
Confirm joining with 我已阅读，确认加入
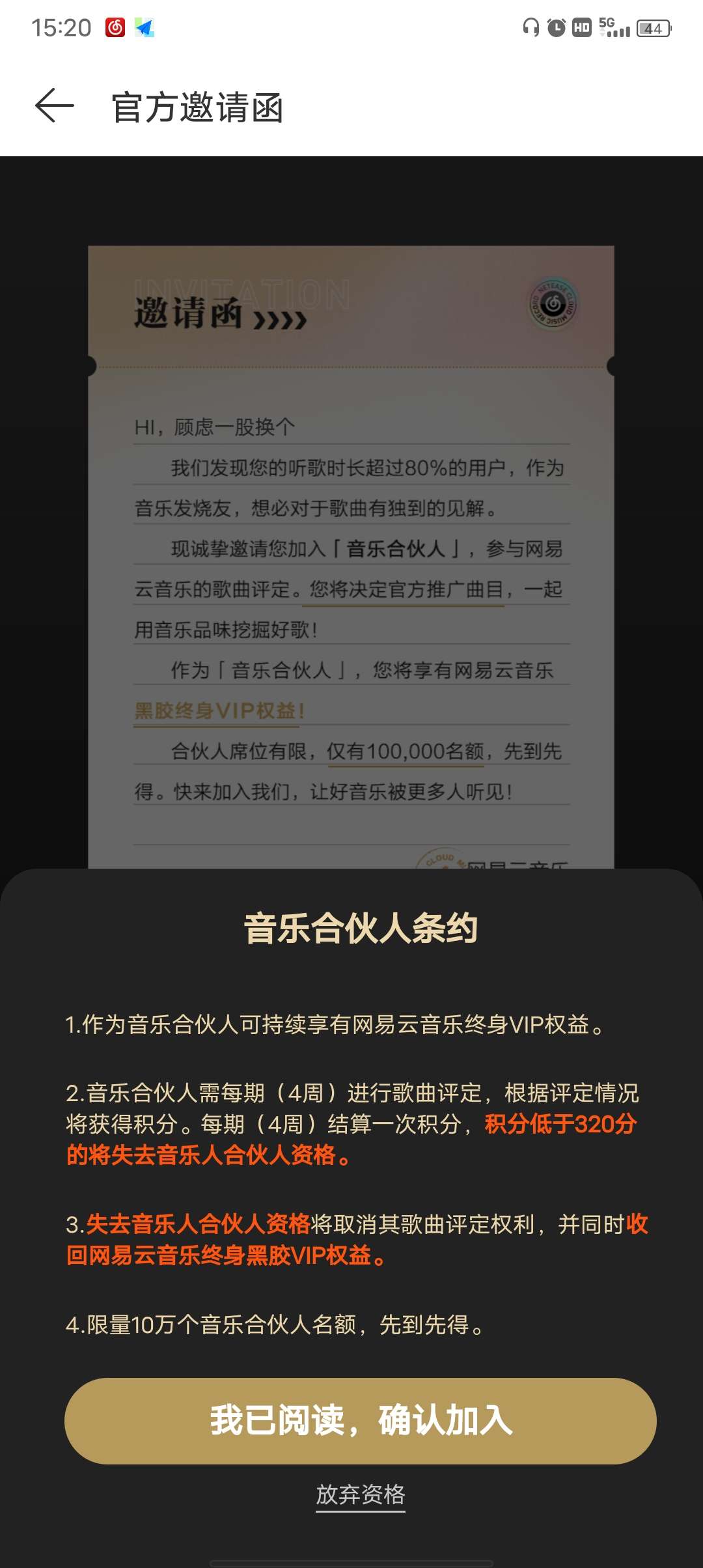point(360,1421)
